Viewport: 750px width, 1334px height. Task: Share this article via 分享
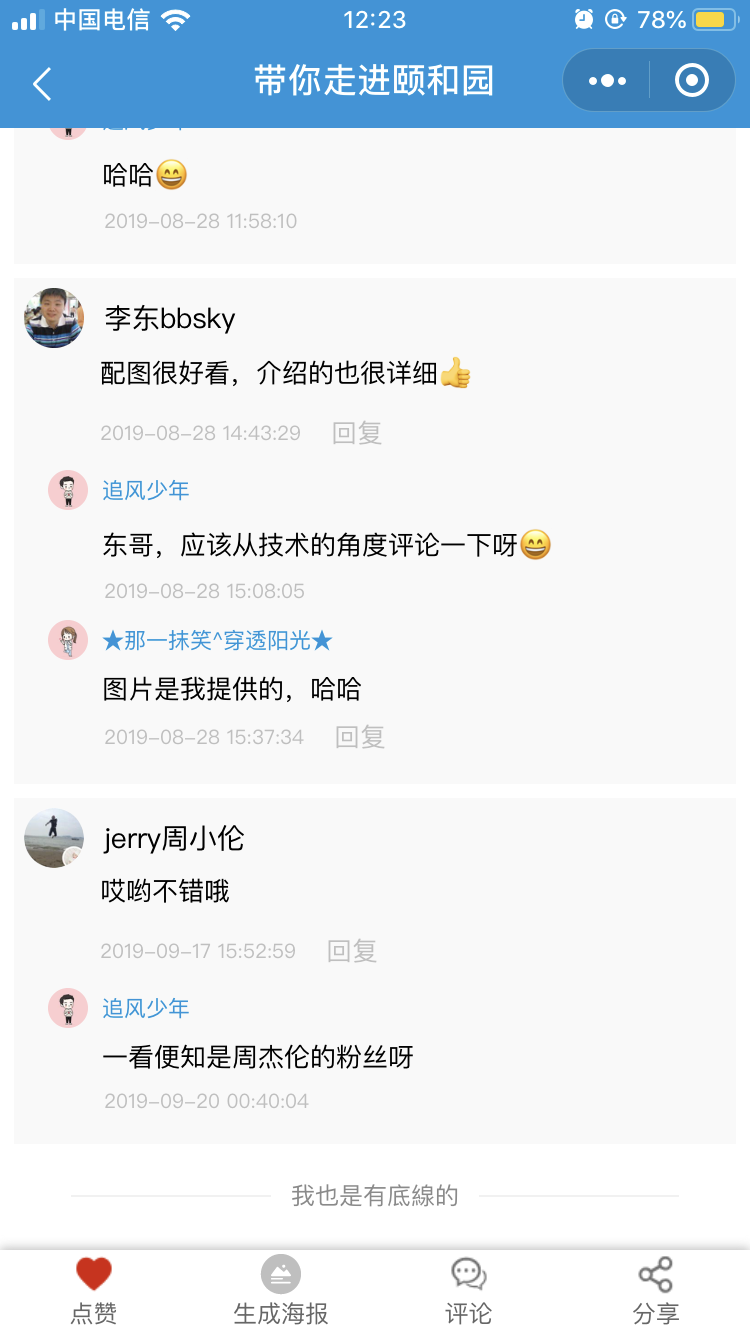pyautogui.click(x=656, y=1290)
